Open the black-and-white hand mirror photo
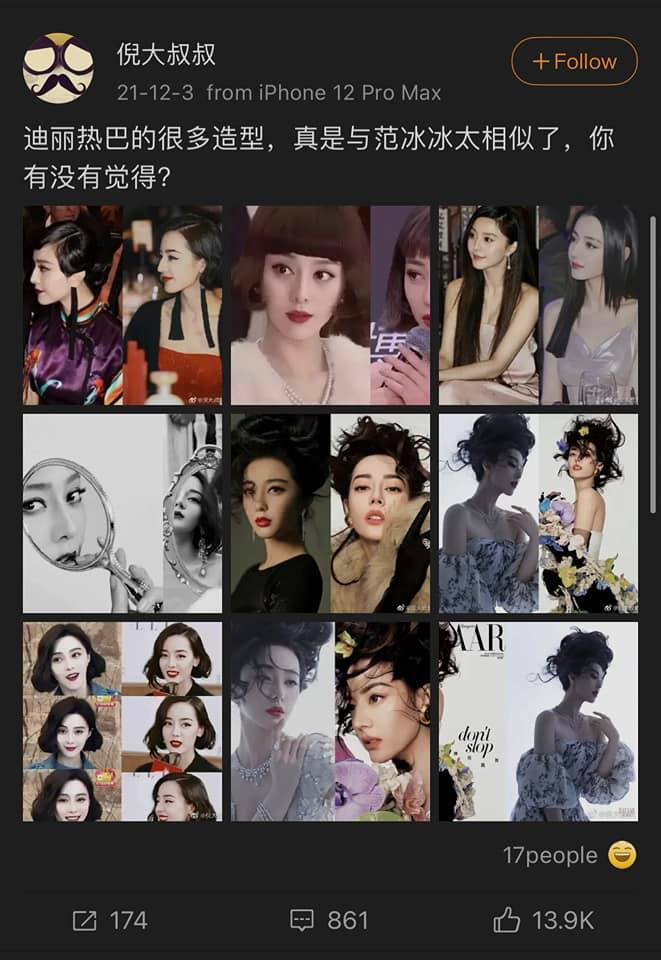The image size is (661, 960). 122,513
